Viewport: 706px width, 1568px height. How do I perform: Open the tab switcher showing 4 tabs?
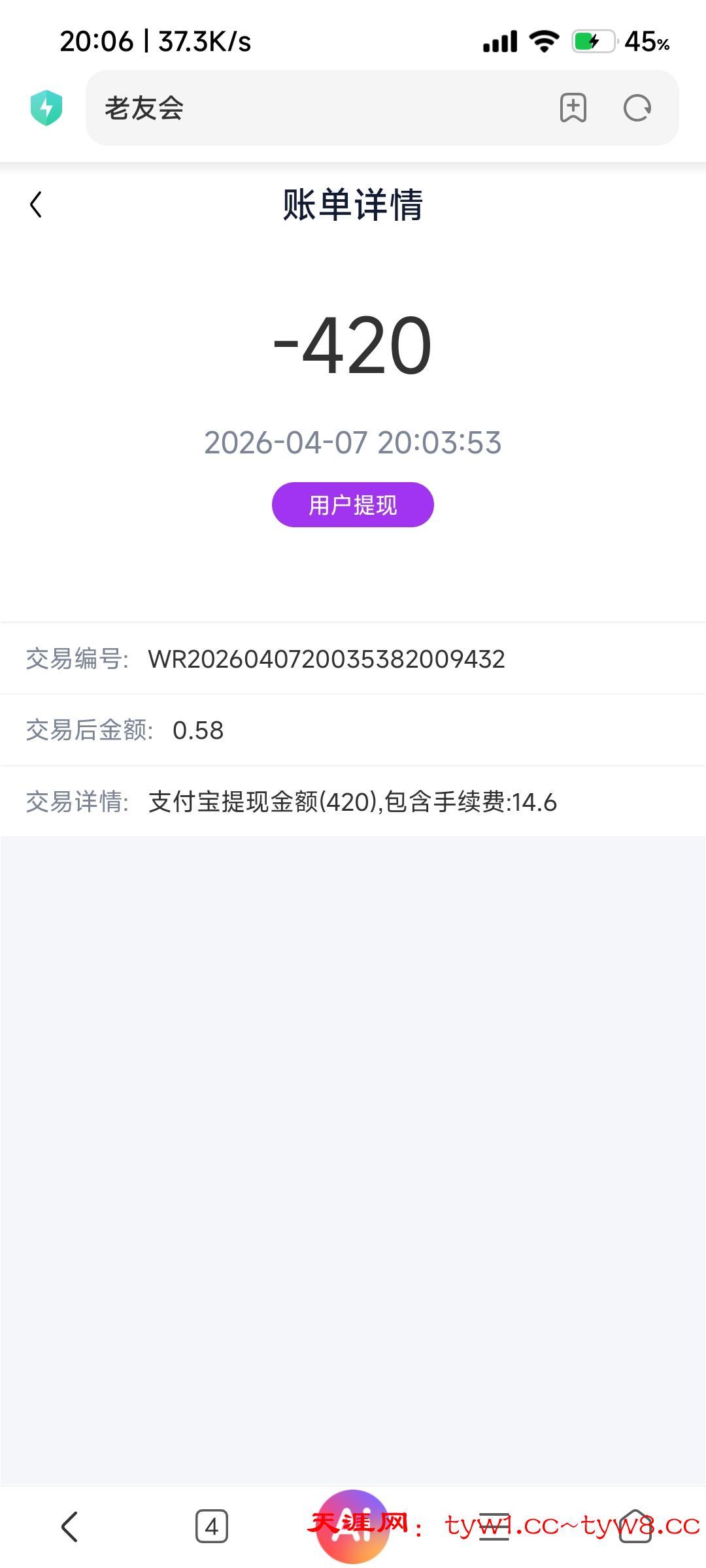(212, 1527)
